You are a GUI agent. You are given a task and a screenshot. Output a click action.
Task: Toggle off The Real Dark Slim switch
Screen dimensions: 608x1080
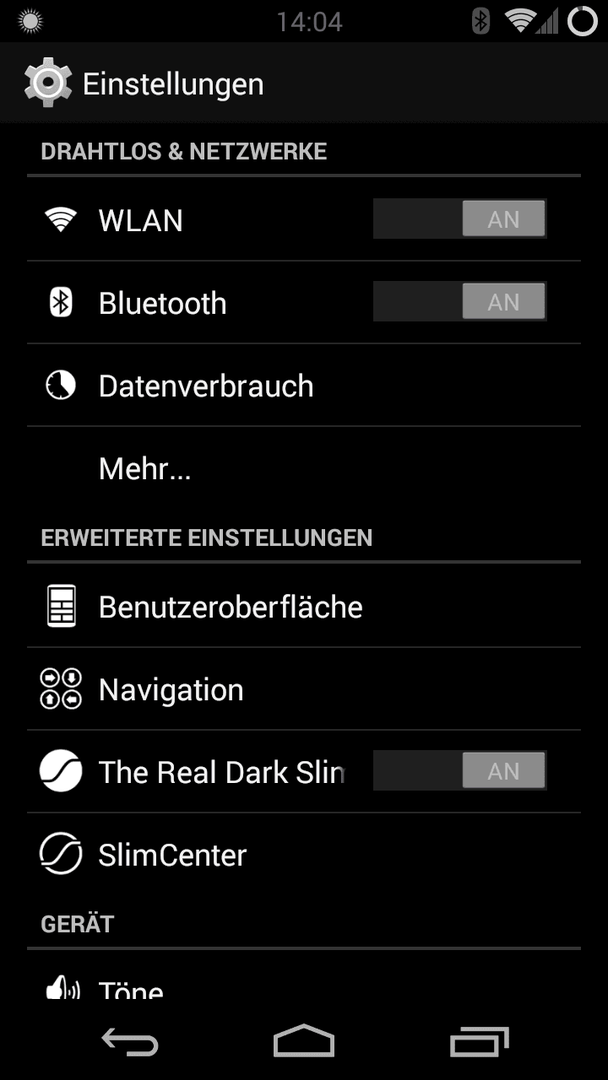click(459, 771)
